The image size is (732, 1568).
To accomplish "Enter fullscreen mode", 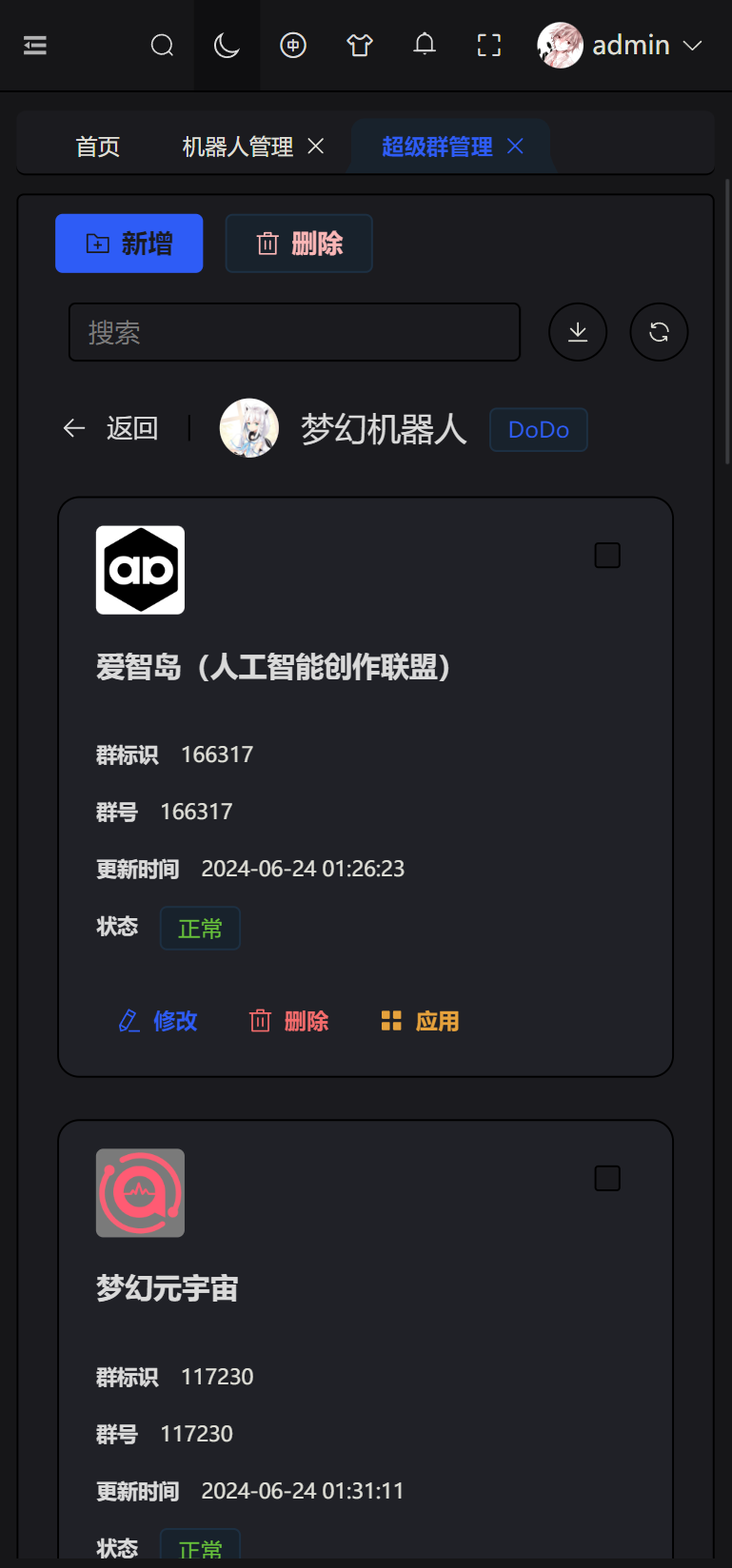I will coord(489,45).
